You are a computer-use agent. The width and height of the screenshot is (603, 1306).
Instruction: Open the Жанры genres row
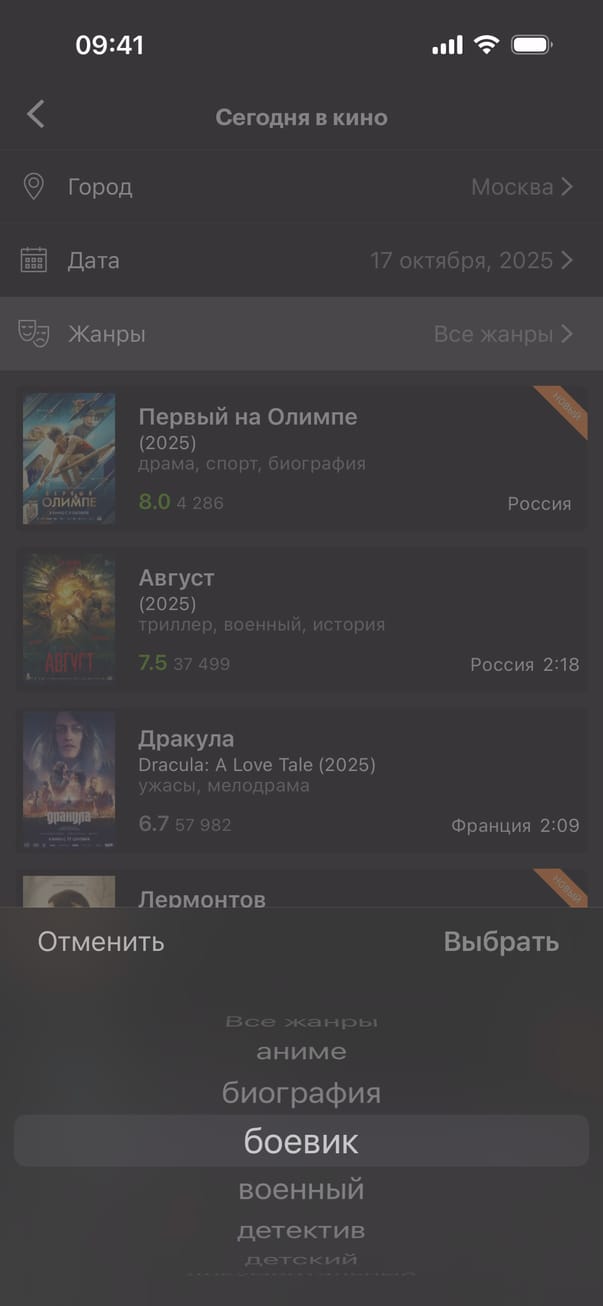click(x=300, y=334)
